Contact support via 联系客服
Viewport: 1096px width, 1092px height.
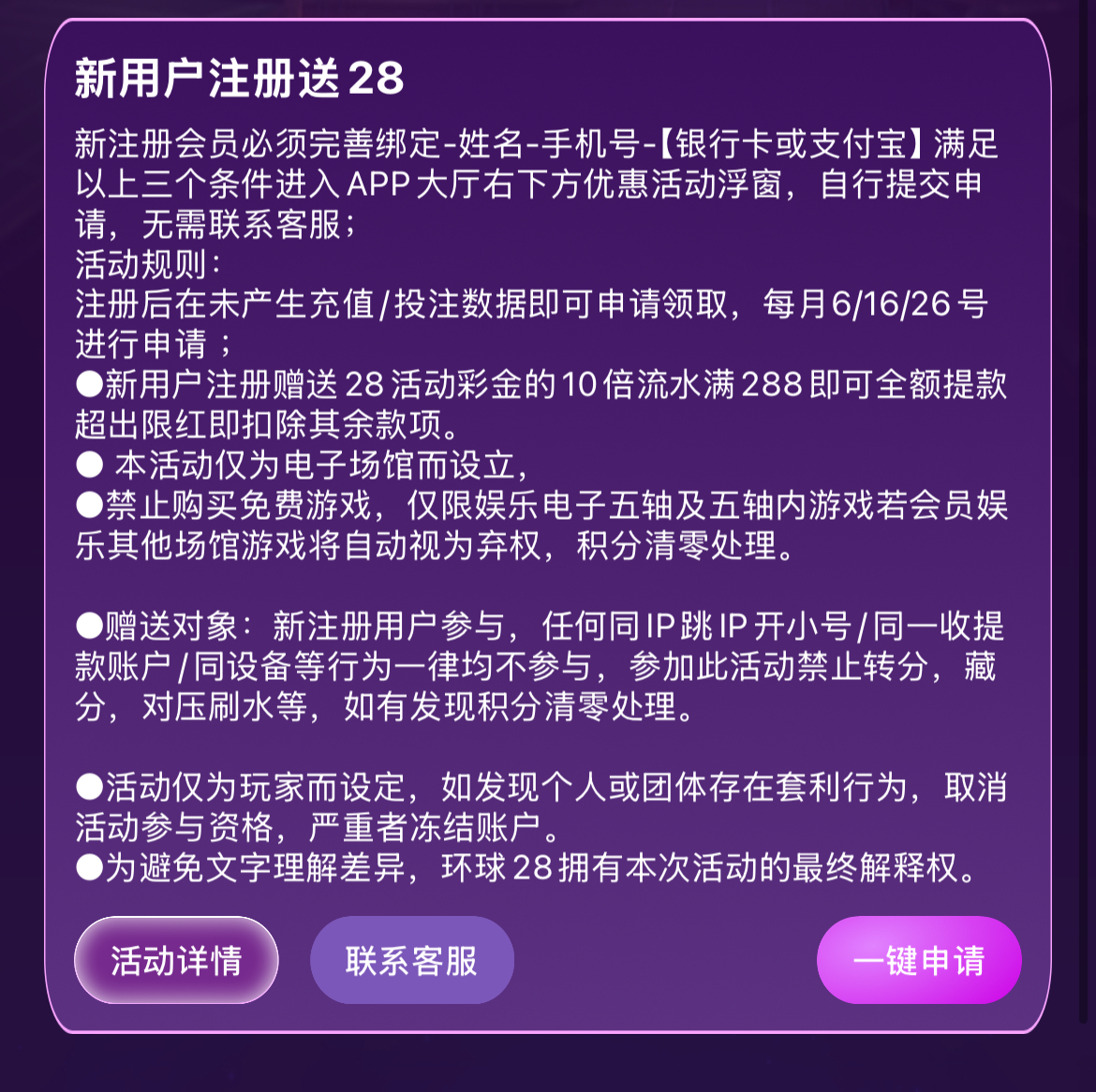click(411, 960)
